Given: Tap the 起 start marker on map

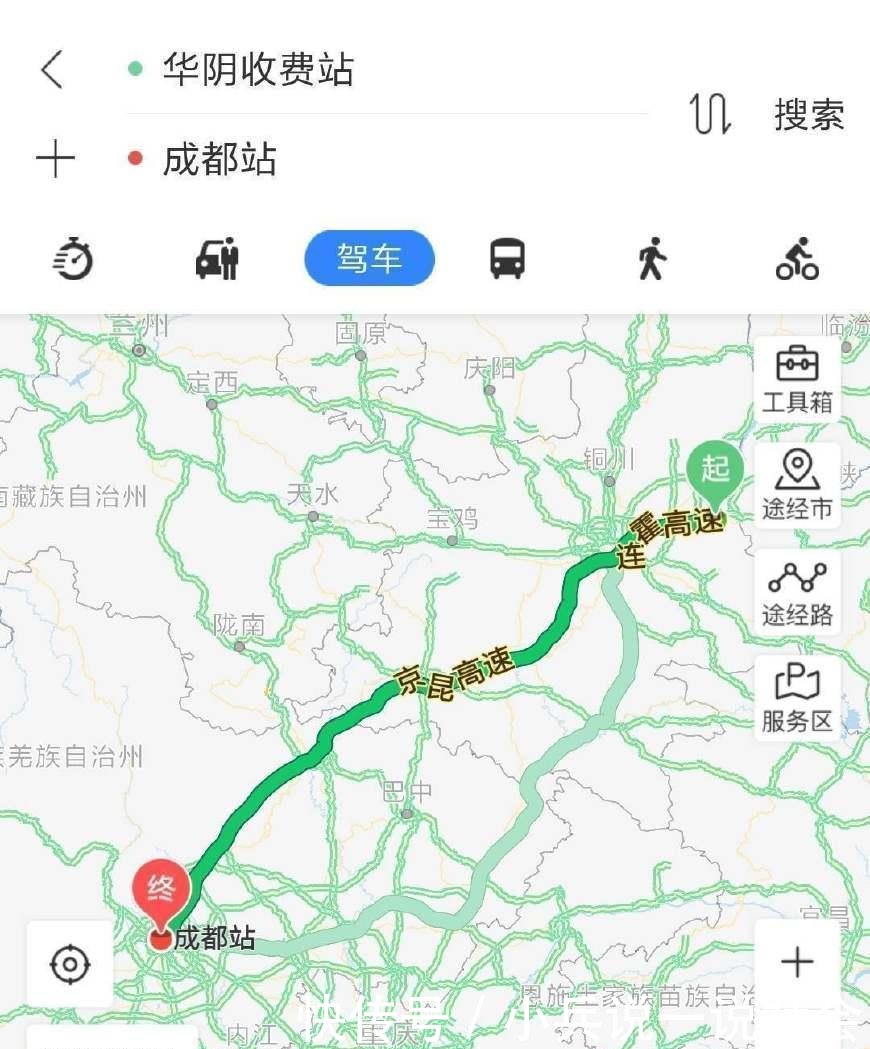Looking at the screenshot, I should pyautogui.click(x=716, y=470).
